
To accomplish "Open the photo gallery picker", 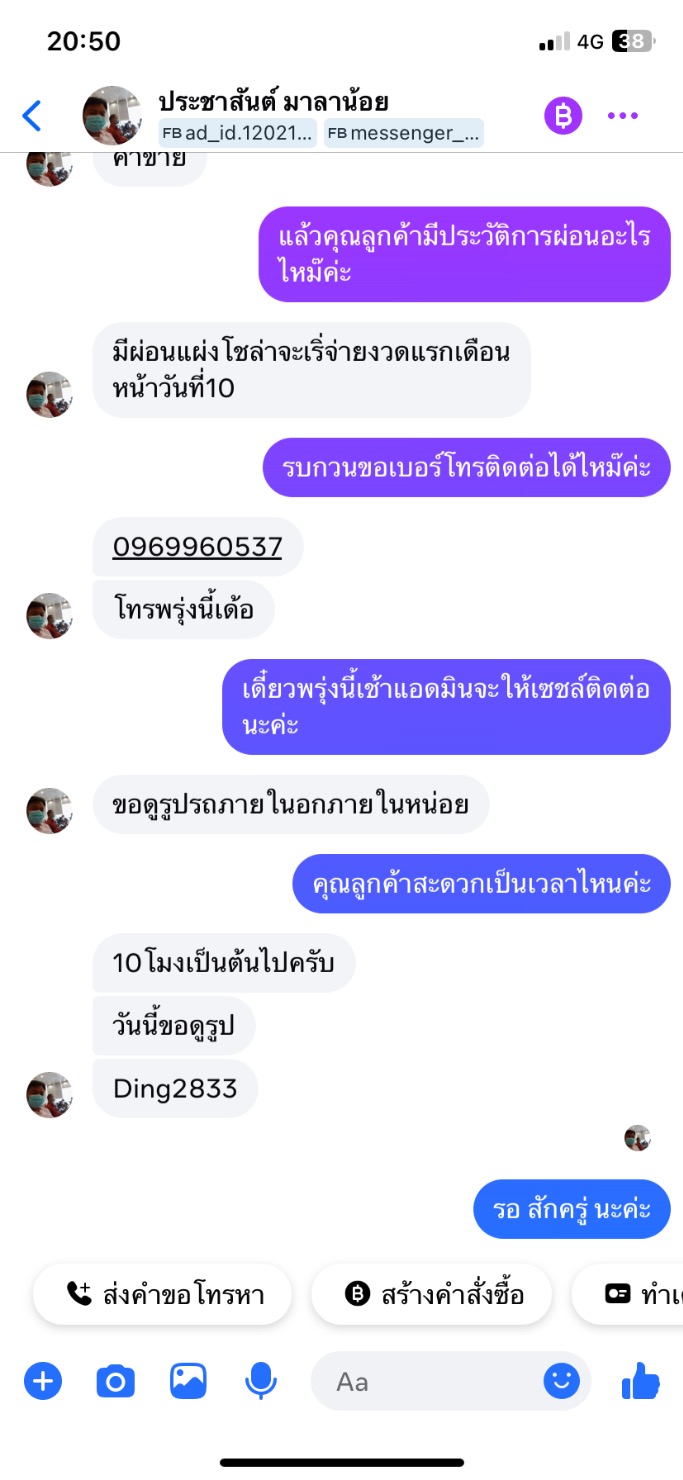I will pyautogui.click(x=188, y=1382).
